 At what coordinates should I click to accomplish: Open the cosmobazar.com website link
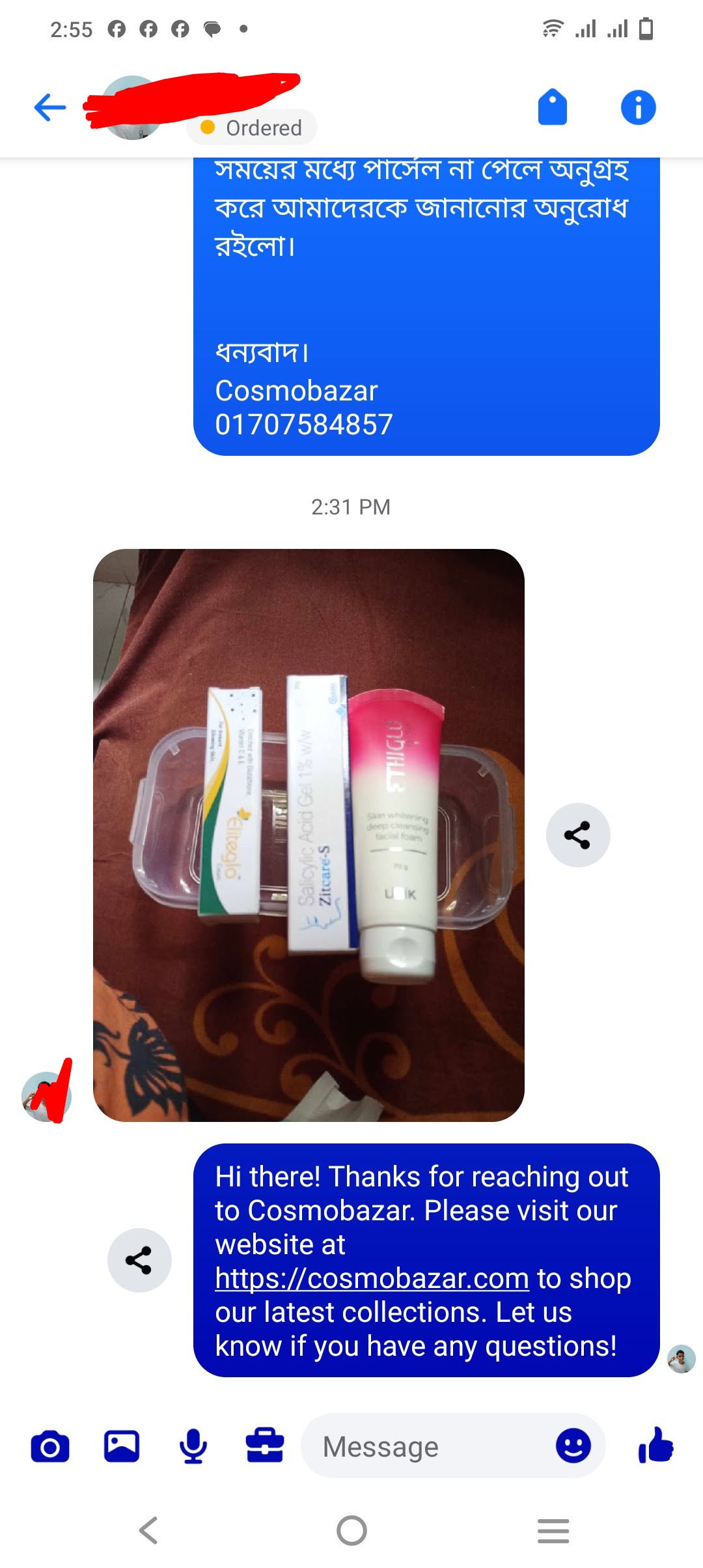coord(372,1278)
